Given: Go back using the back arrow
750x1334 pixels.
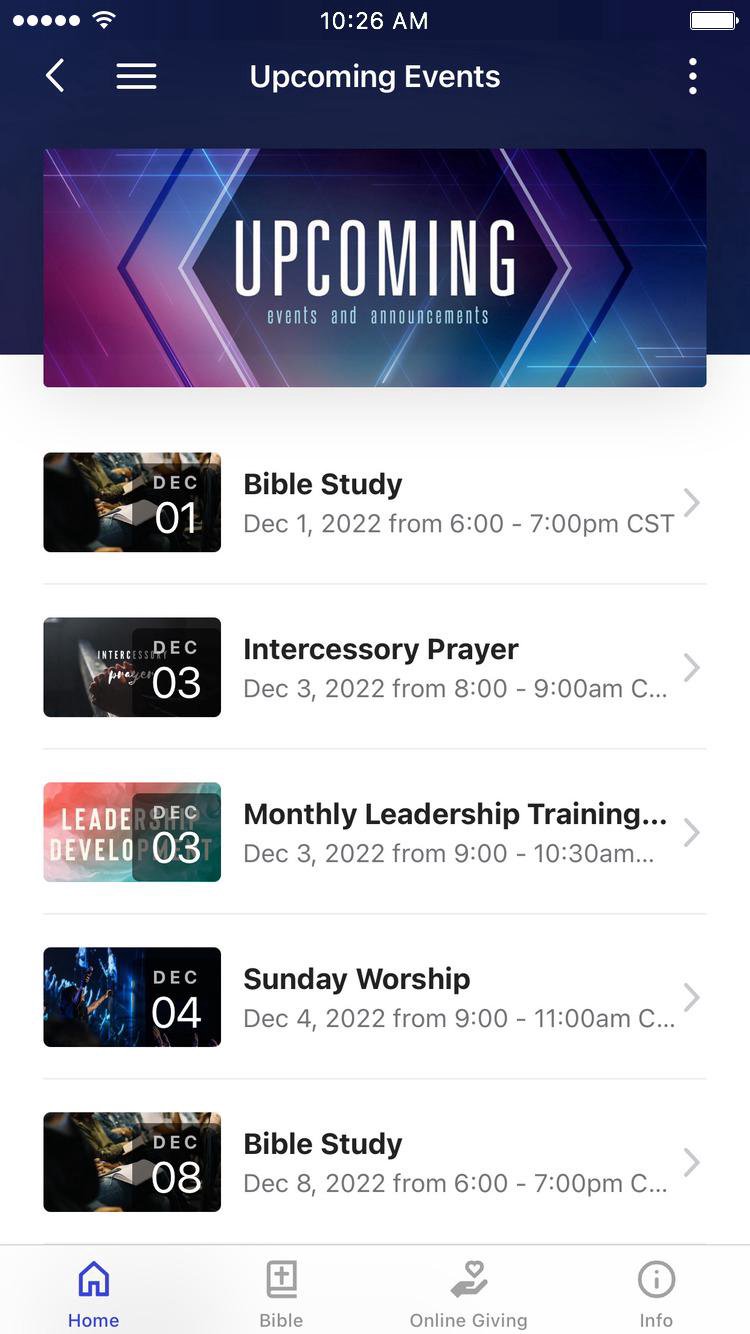Looking at the screenshot, I should click(x=56, y=76).
